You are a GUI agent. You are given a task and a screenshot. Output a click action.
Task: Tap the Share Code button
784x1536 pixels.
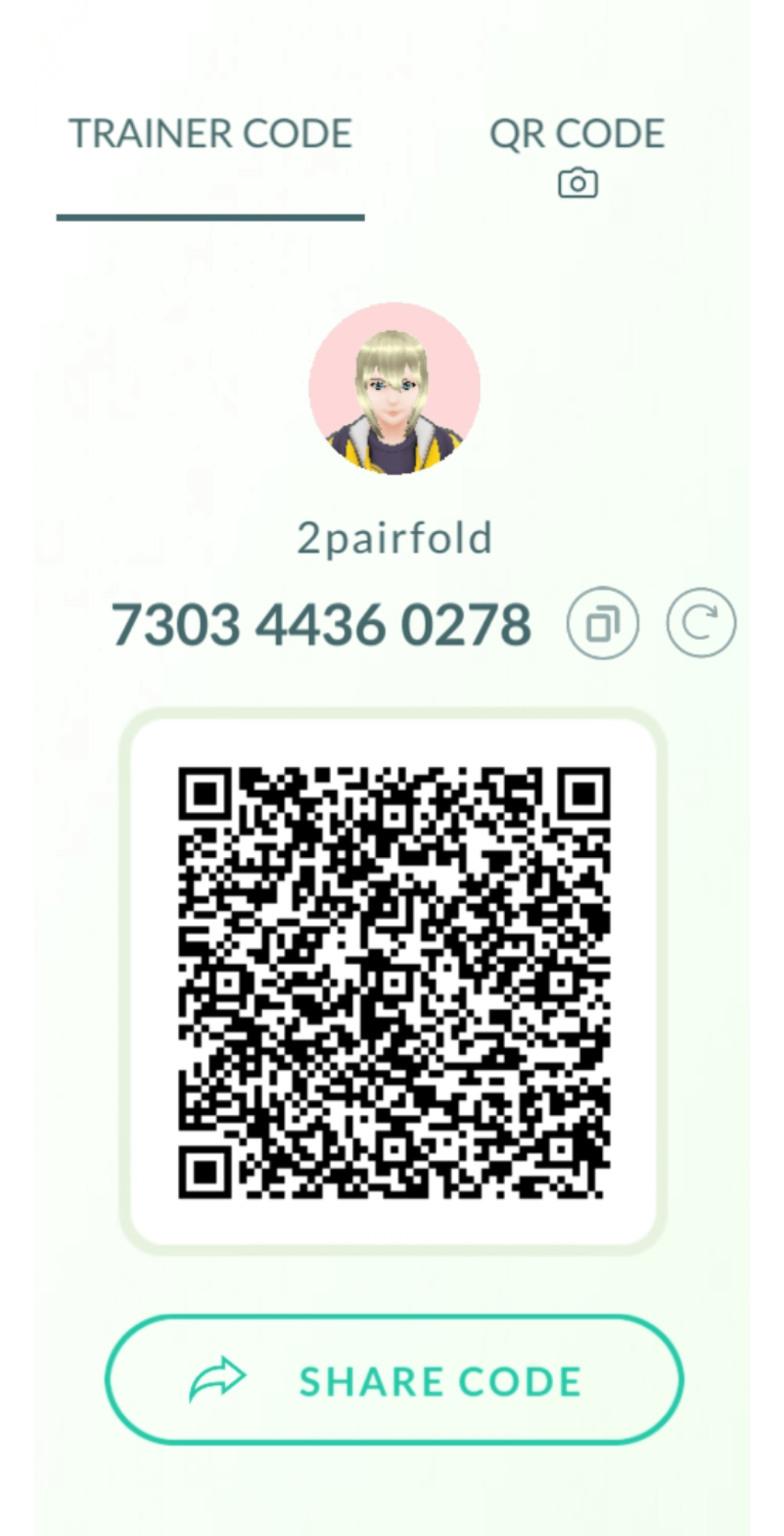click(x=393, y=1380)
